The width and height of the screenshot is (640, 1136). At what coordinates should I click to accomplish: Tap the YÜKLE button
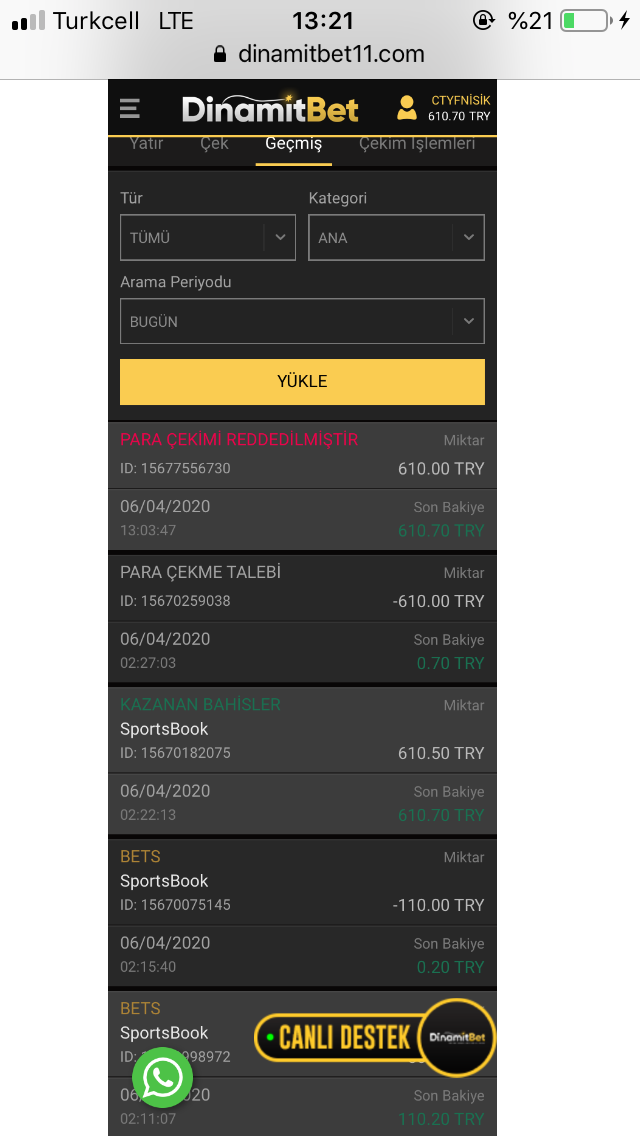302,382
